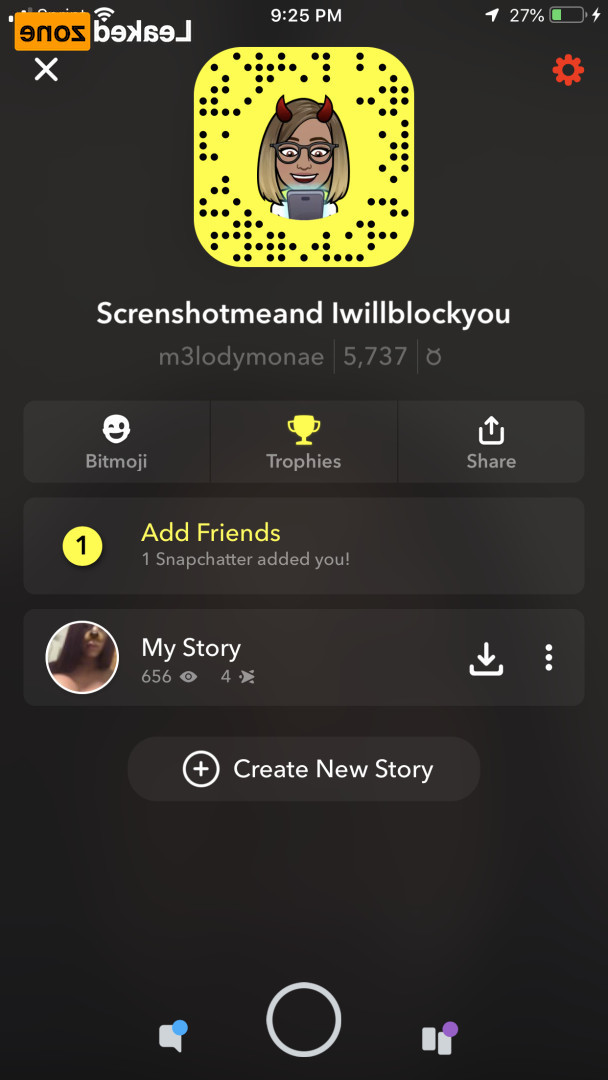
Task: Open the Bitmoji option
Action: (117, 443)
